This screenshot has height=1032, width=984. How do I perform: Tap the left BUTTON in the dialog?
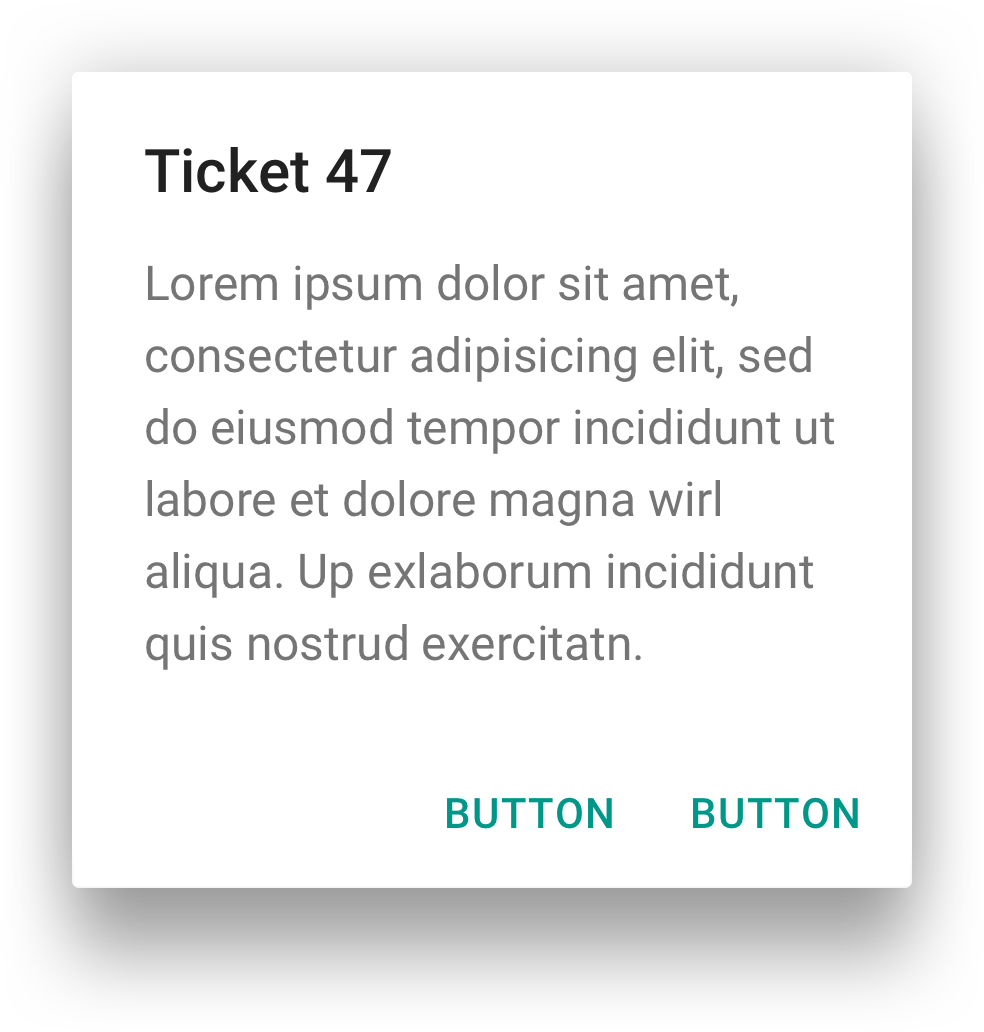click(529, 814)
